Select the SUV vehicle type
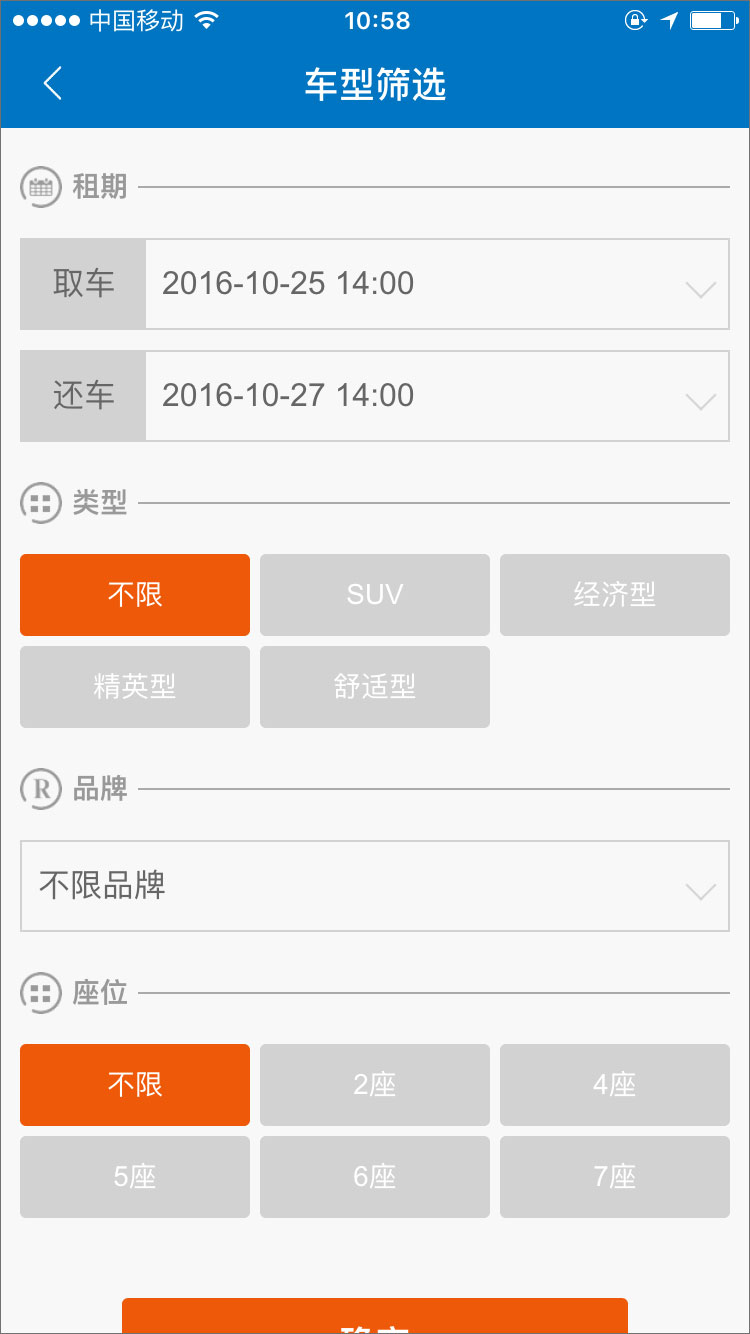750x1334 pixels. pos(374,594)
